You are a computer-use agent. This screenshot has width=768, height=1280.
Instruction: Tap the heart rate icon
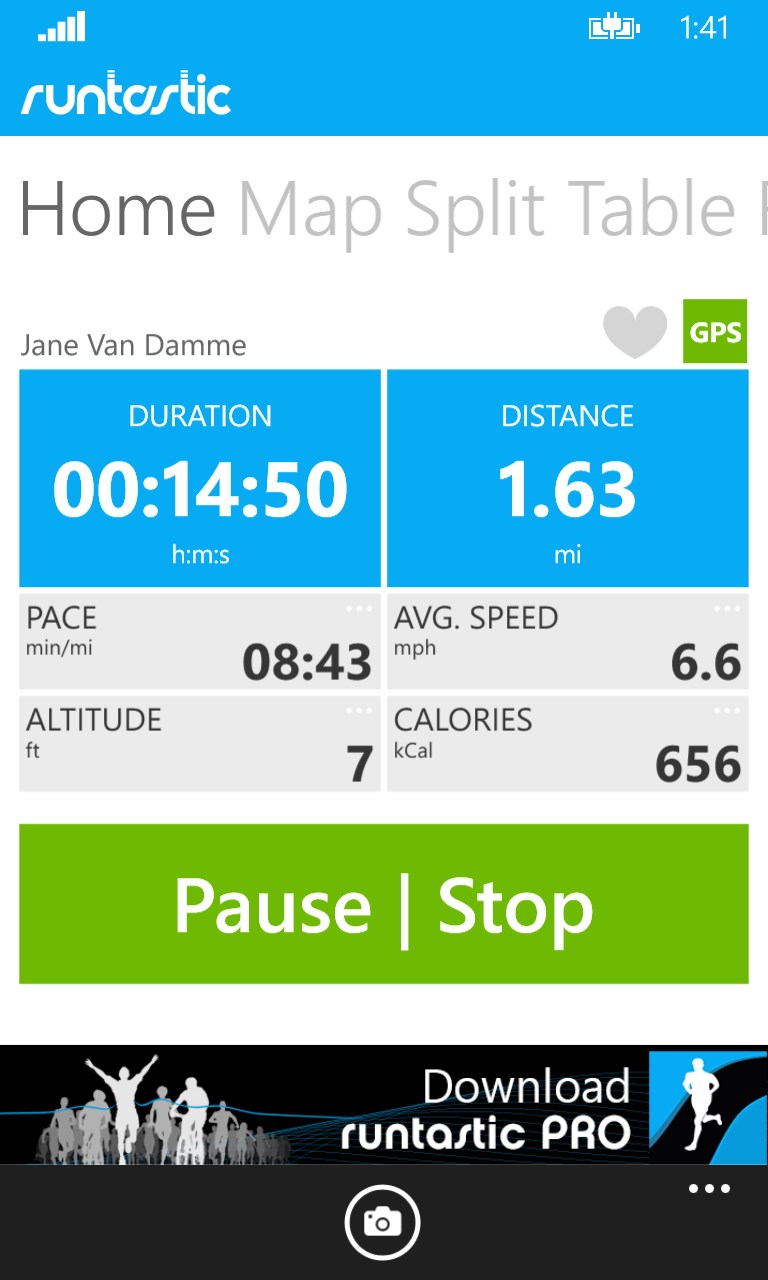click(x=635, y=332)
